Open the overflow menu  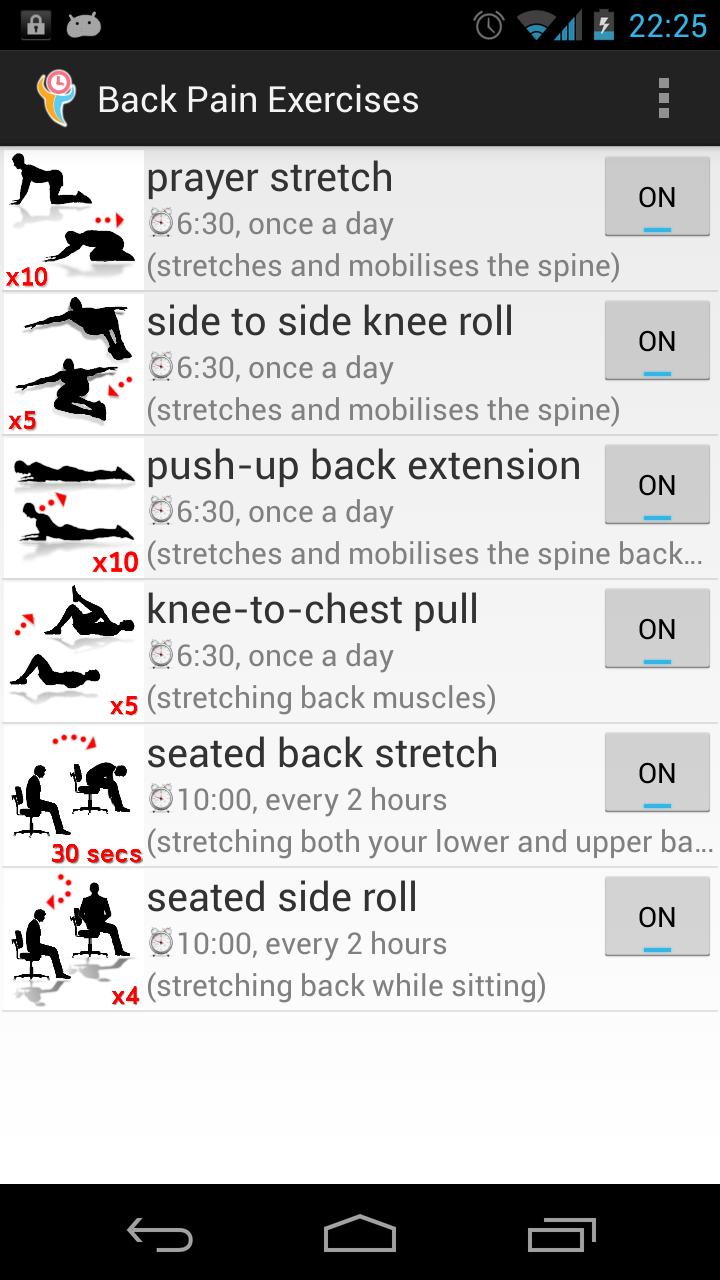663,99
